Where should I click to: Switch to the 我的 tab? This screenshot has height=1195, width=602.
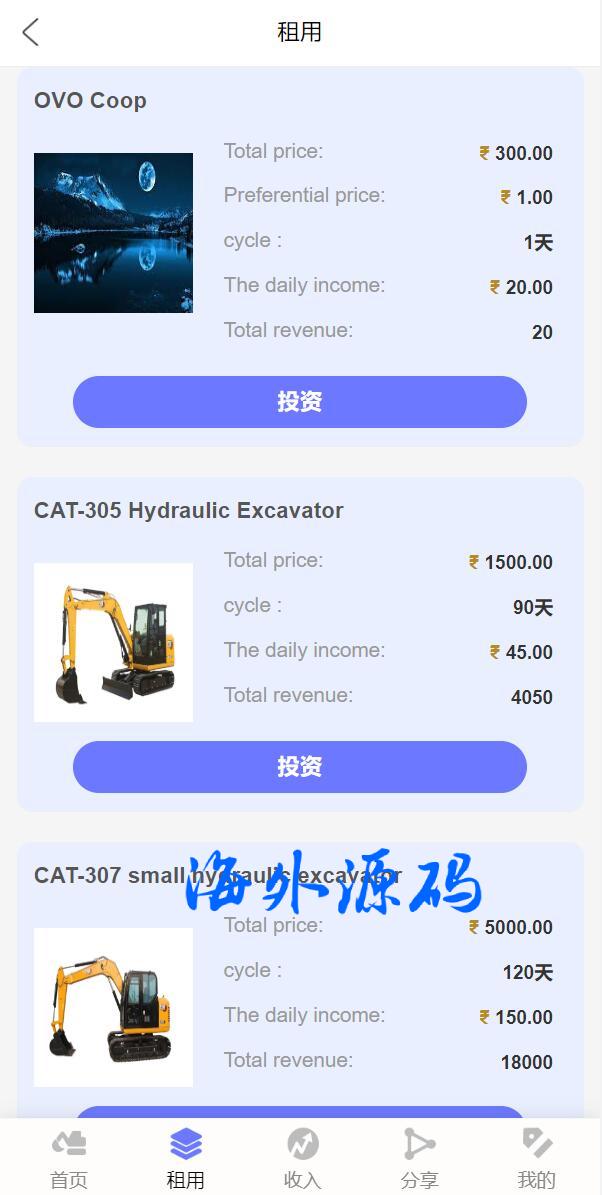pos(536,1158)
